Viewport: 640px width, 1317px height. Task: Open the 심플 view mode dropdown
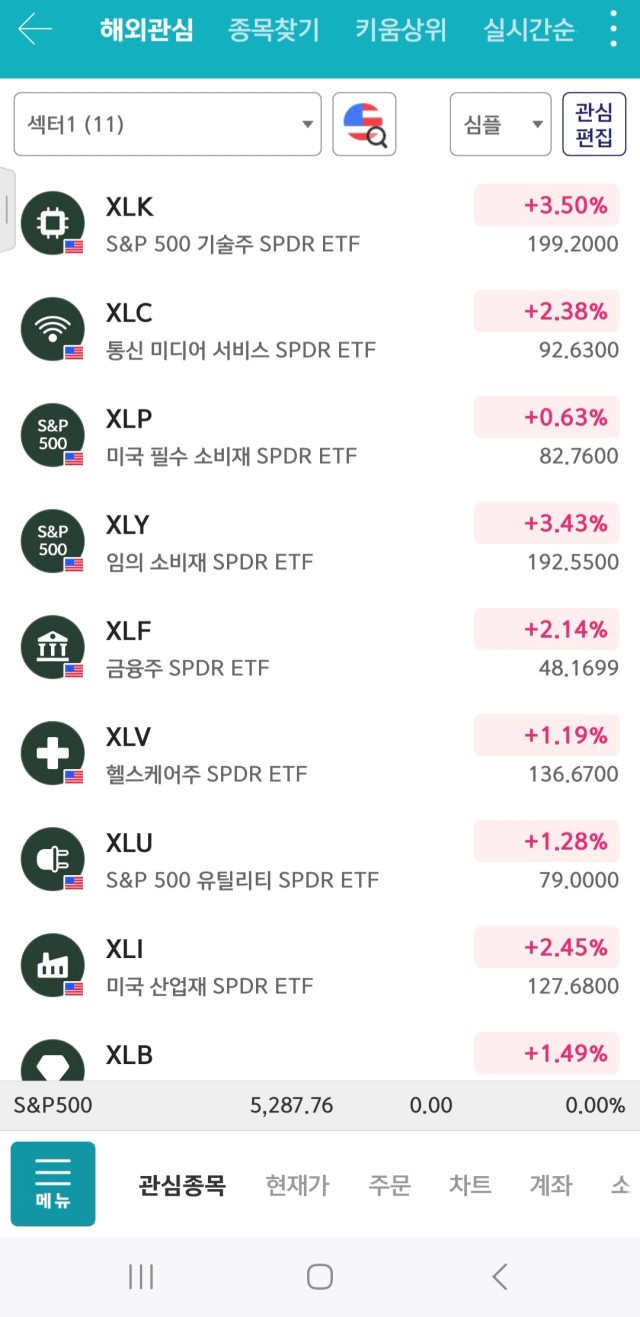coord(500,124)
